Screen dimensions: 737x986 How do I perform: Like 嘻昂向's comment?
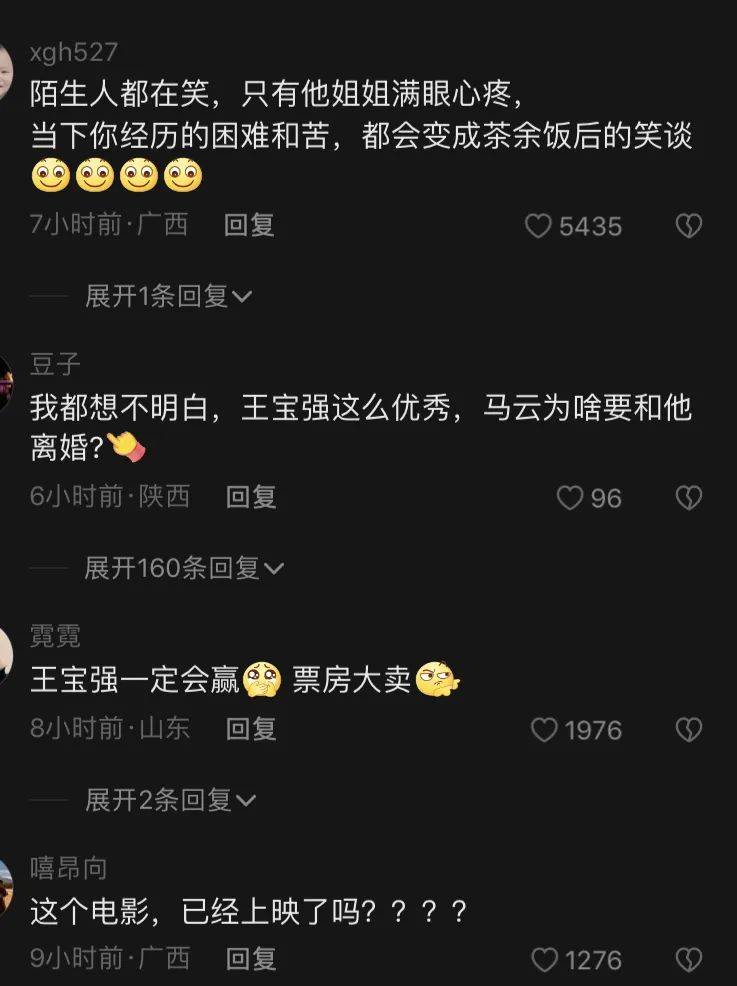coord(544,961)
